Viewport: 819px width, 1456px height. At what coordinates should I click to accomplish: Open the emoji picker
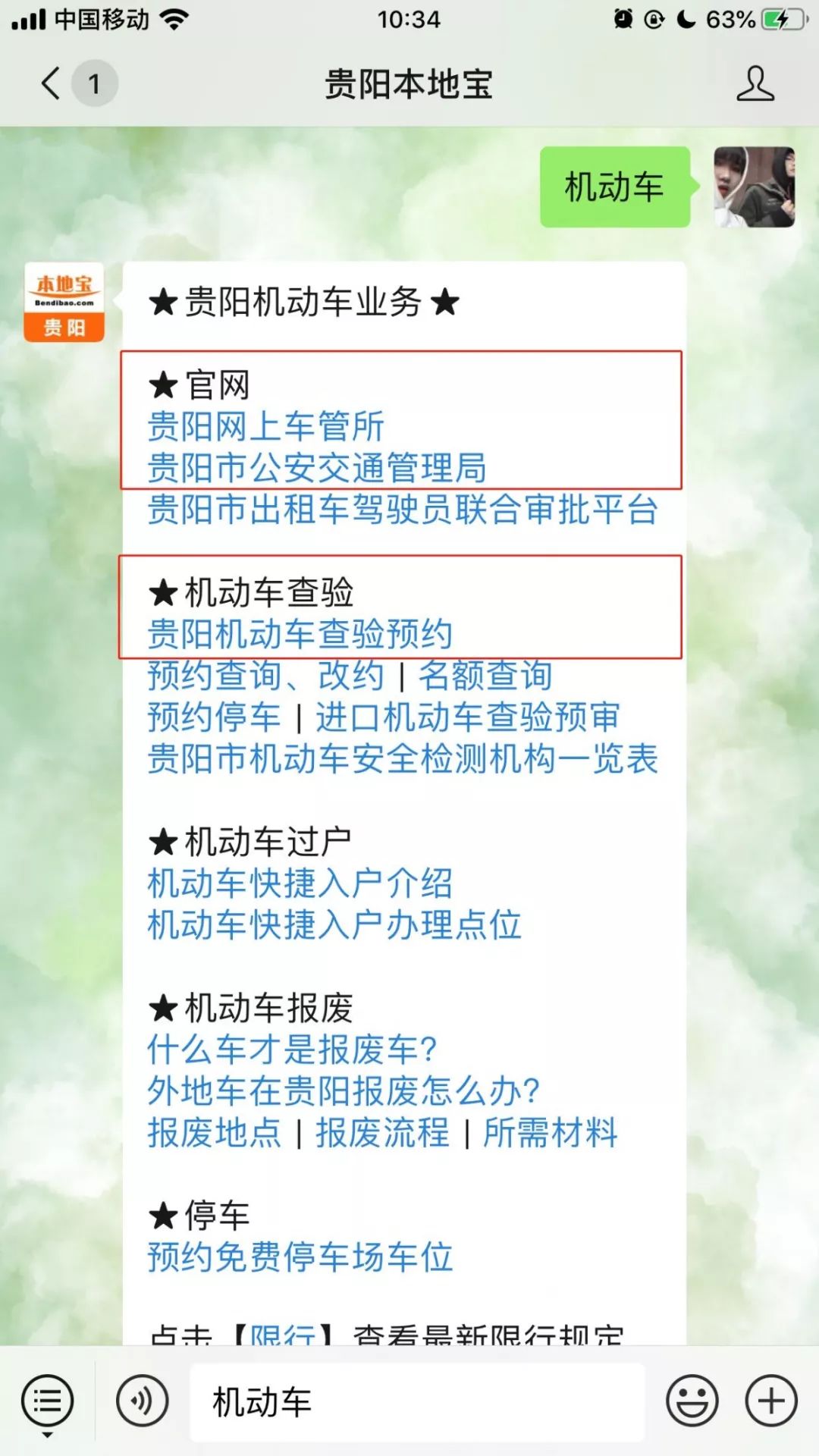692,1401
